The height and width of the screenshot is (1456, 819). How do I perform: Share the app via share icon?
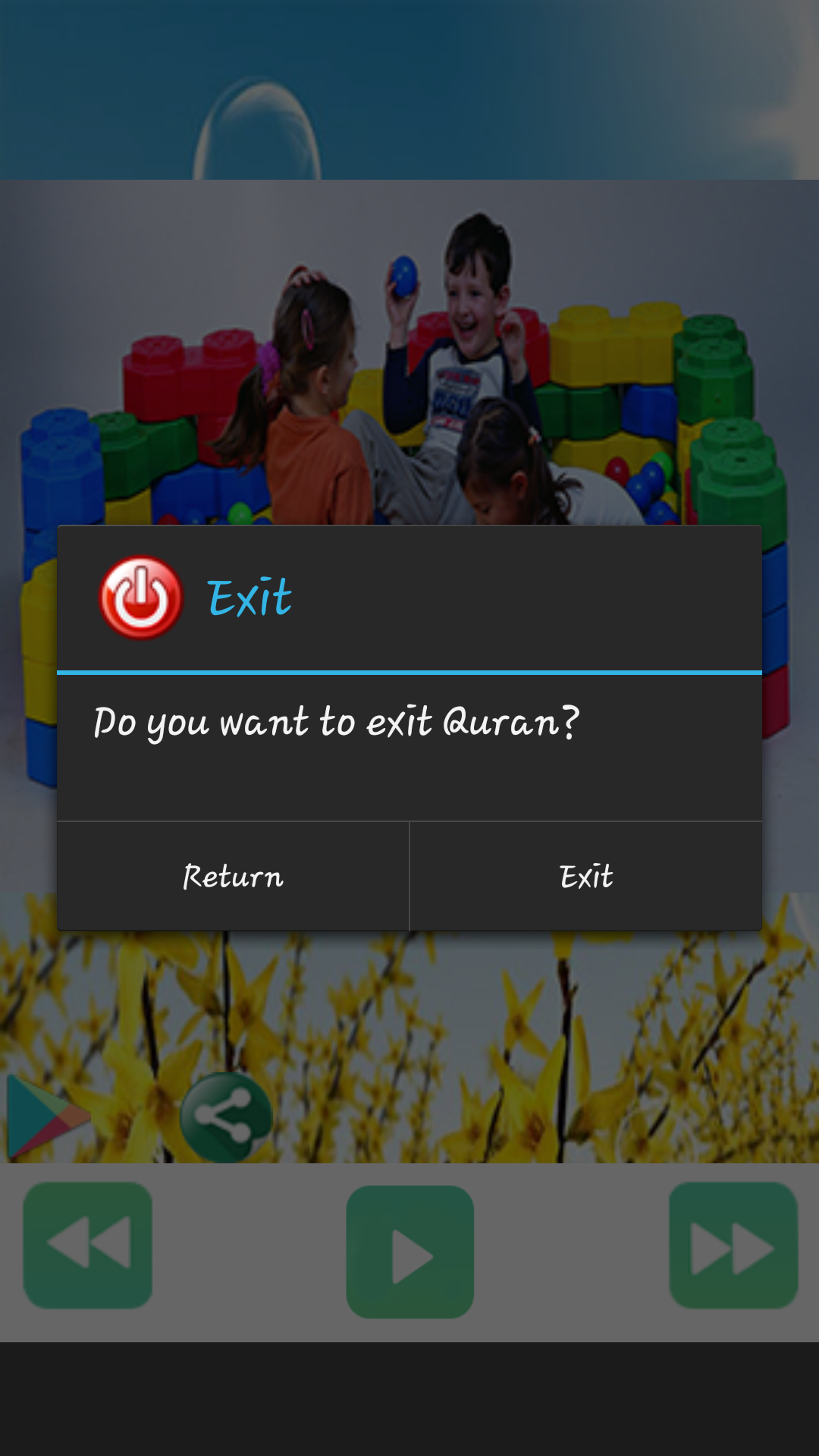[225, 1117]
